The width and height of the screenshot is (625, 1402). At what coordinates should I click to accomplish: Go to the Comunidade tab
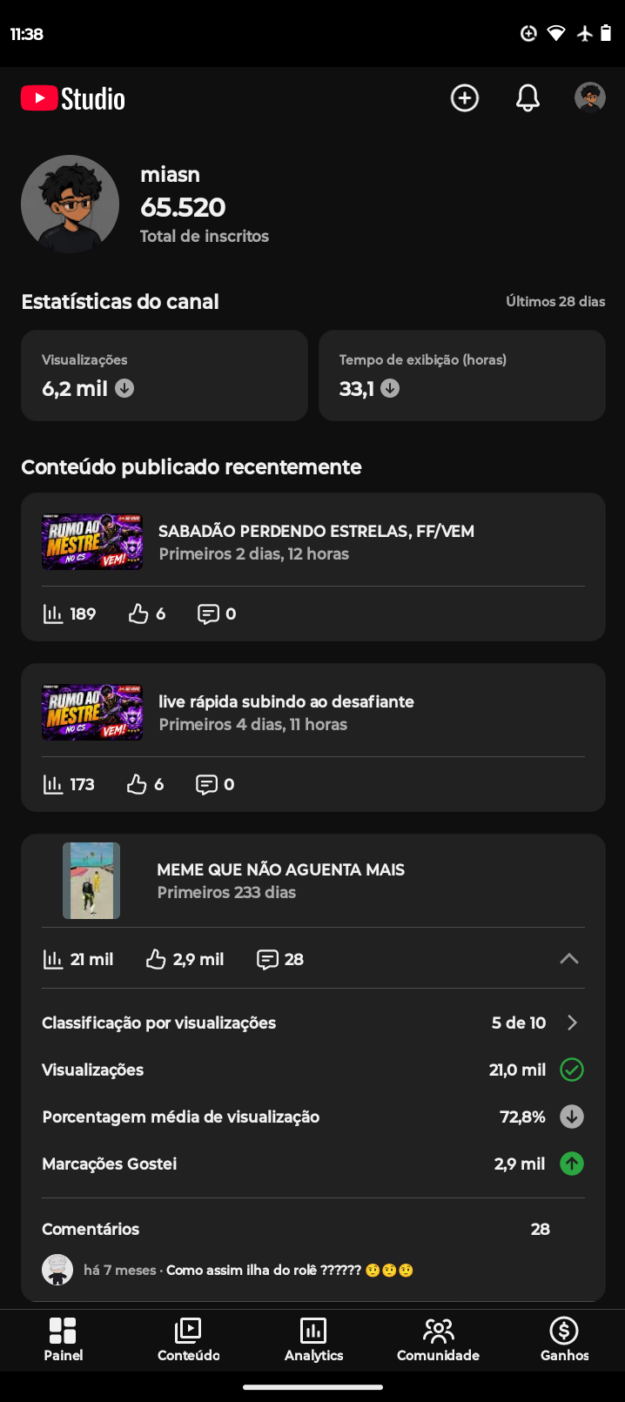point(438,1340)
